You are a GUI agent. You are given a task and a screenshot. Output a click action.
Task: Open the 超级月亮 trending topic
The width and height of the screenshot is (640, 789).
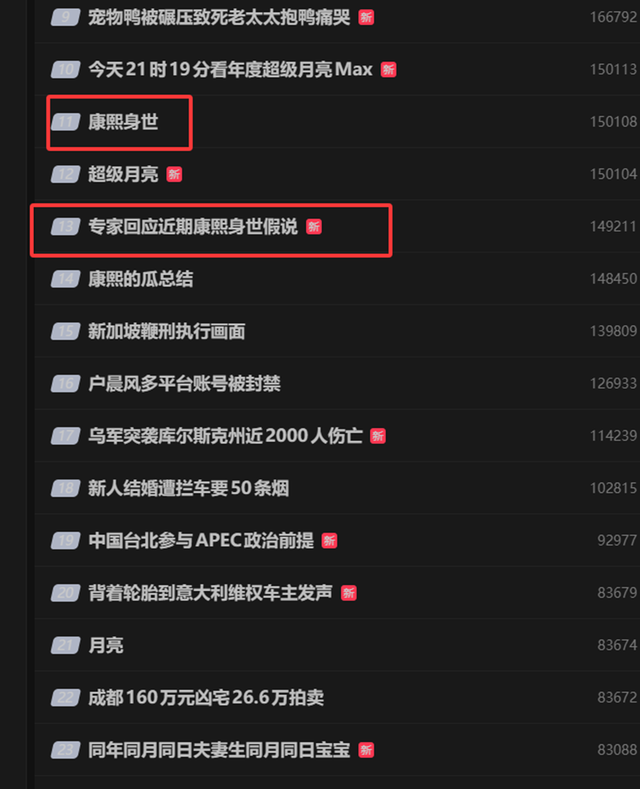123,174
